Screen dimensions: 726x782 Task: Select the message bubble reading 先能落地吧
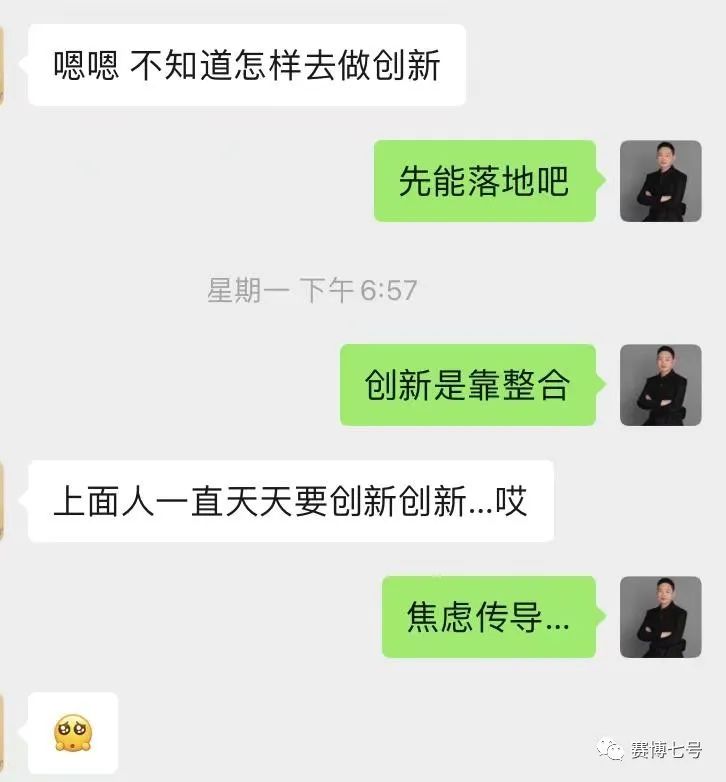click(x=484, y=181)
